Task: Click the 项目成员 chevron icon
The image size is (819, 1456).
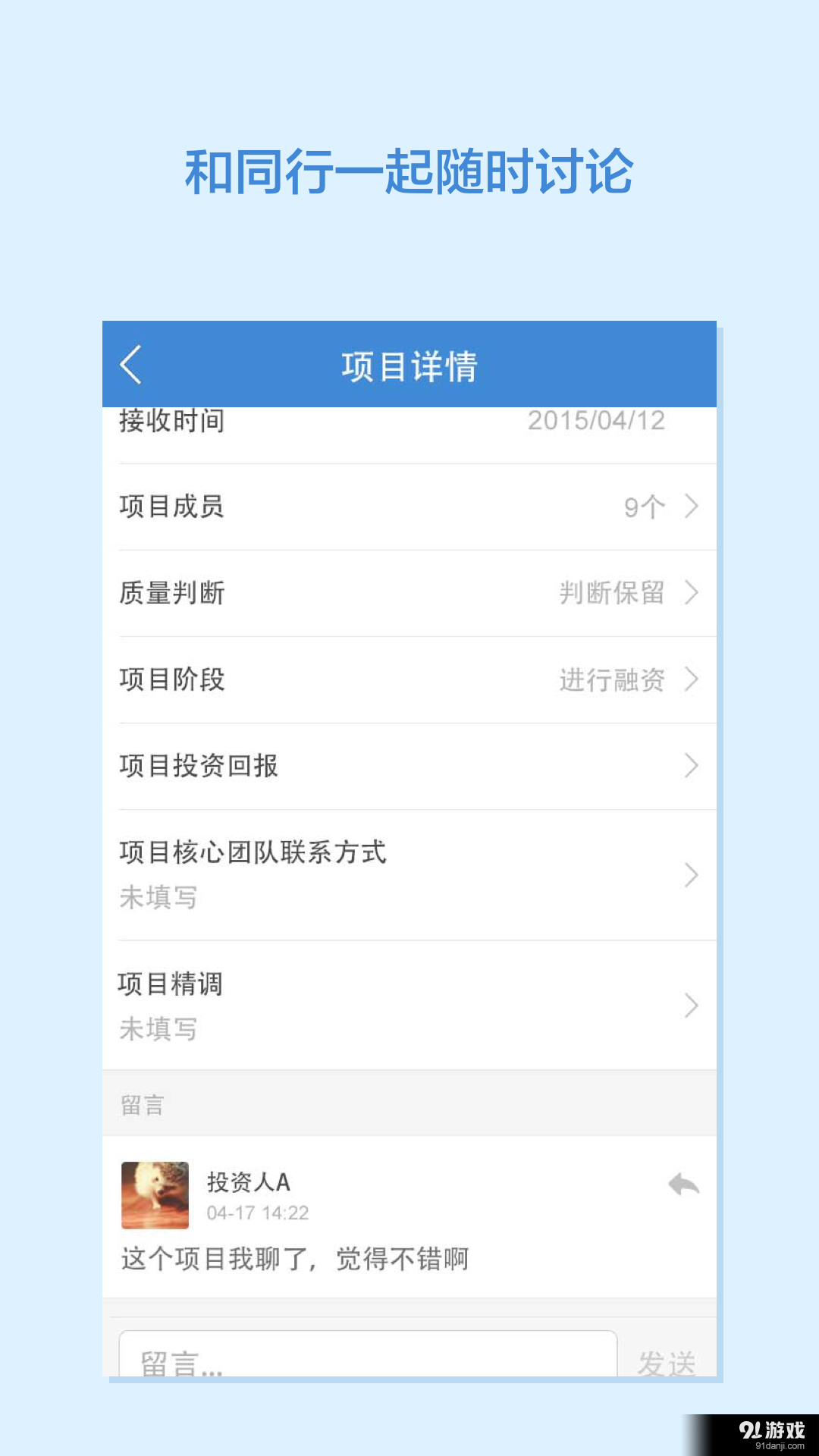Action: [x=690, y=507]
